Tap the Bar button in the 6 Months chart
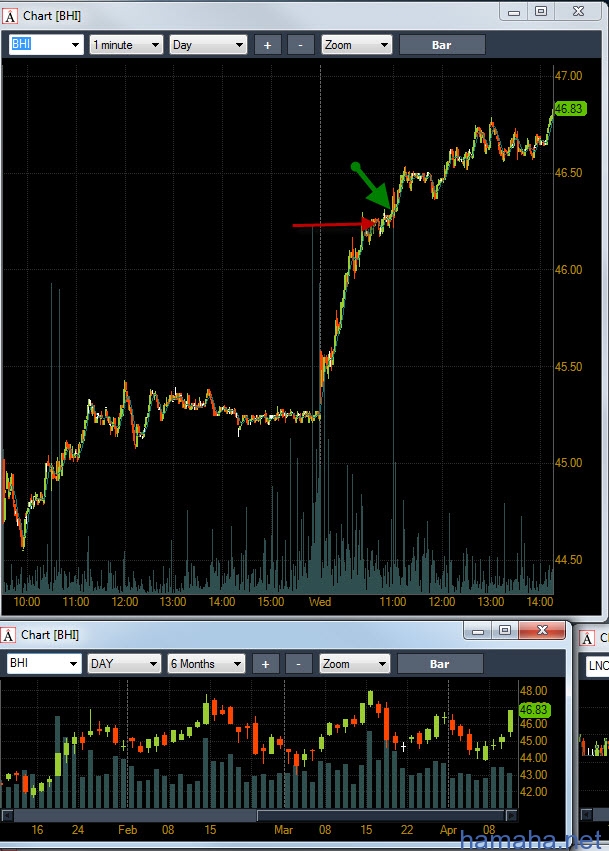The width and height of the screenshot is (609, 851). pos(440,663)
